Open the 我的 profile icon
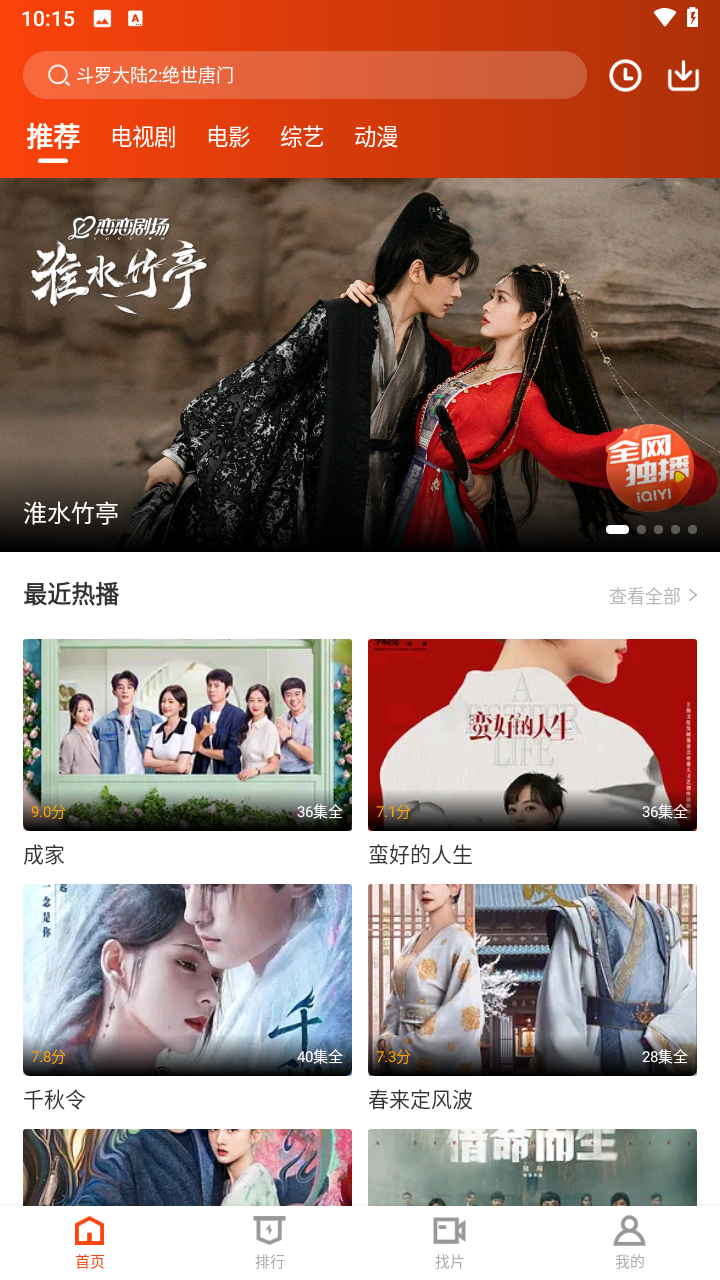Viewport: 720px width, 1280px height. click(x=629, y=1231)
